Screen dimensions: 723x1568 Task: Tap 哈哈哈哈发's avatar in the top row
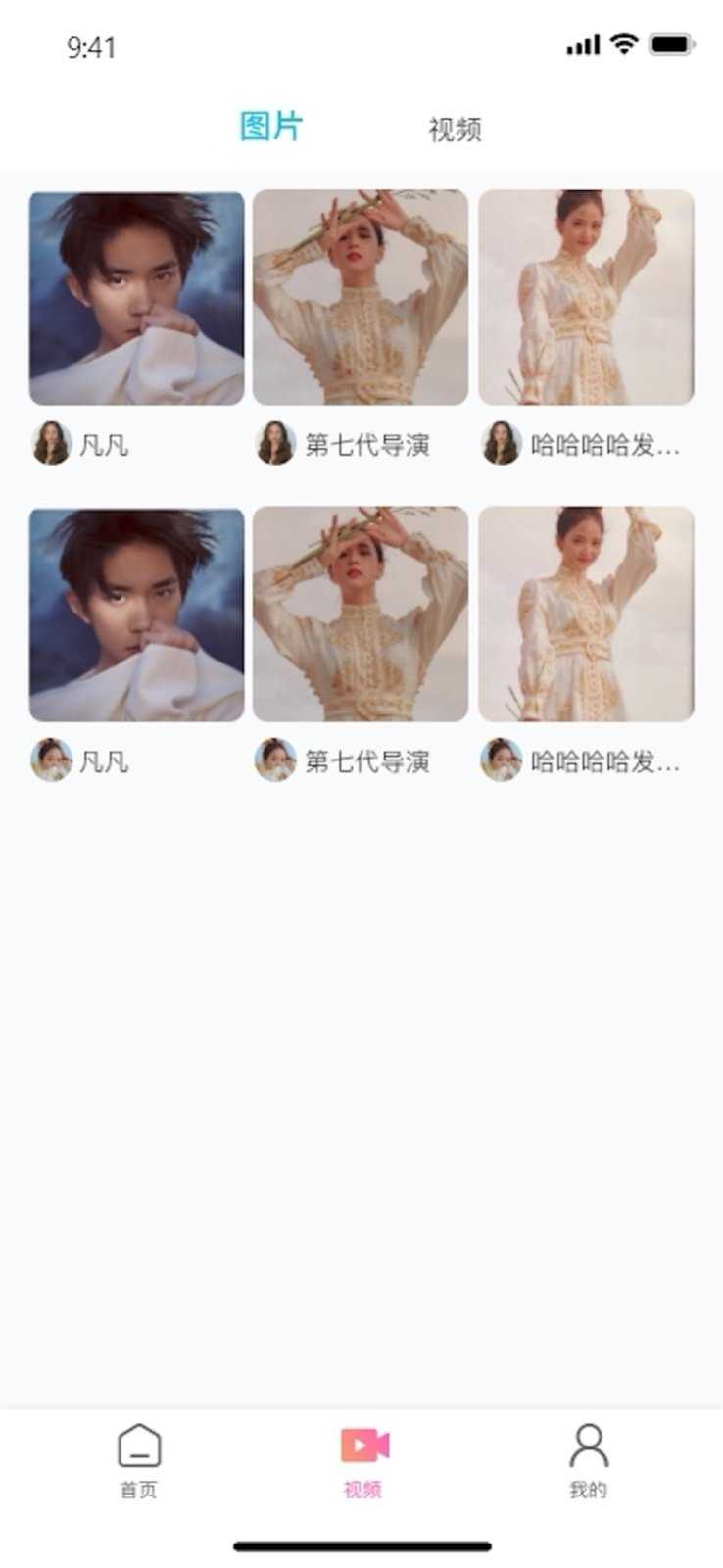pyautogui.click(x=502, y=445)
